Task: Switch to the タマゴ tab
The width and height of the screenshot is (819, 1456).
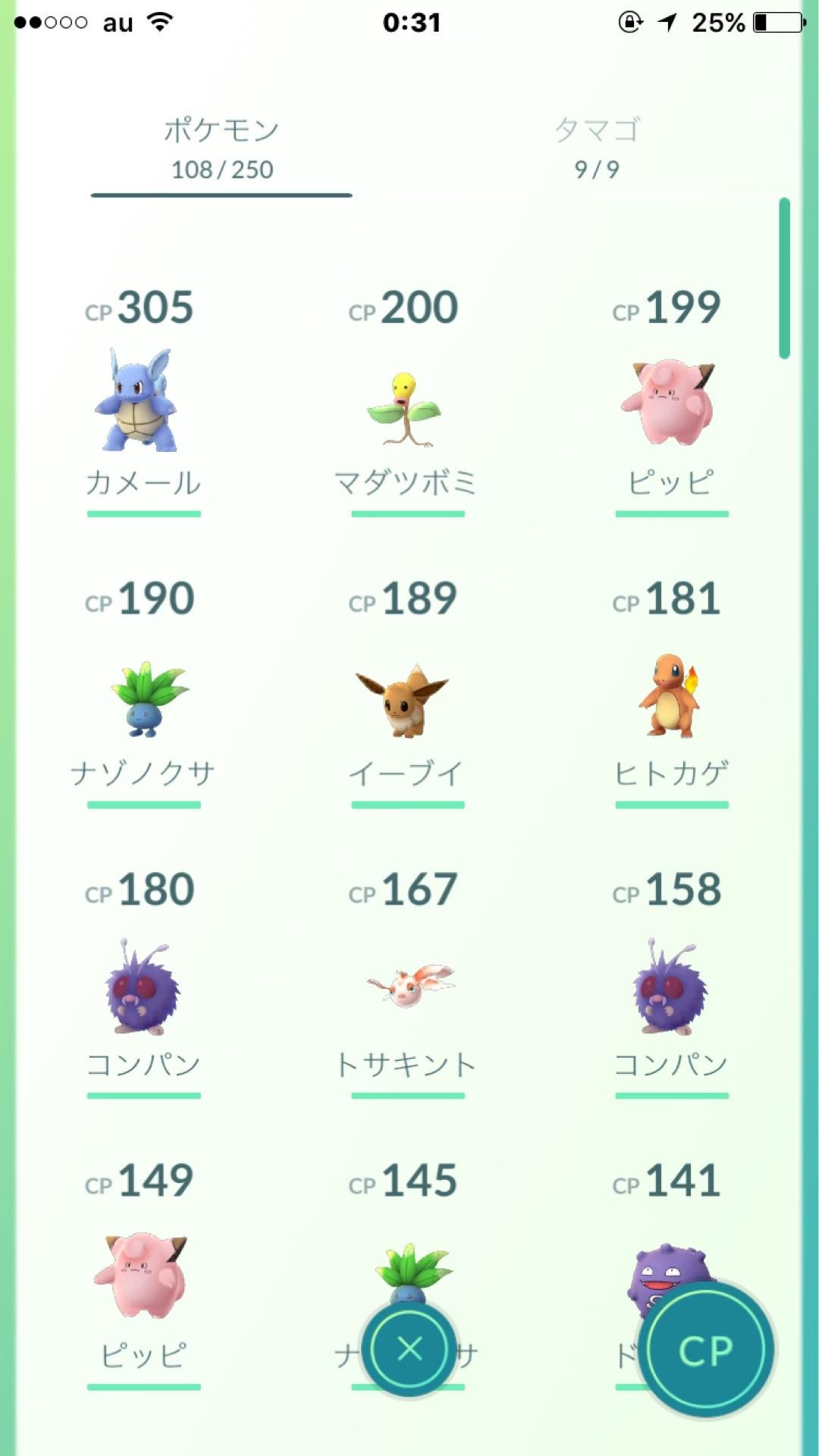Action: coord(597,148)
